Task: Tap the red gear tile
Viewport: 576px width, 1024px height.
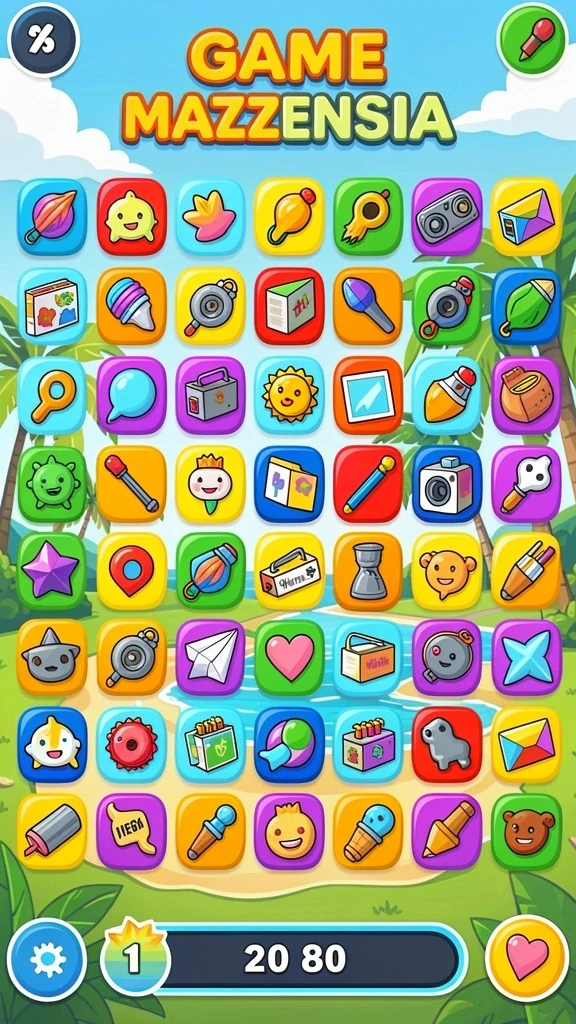Action: pyautogui.click(x=131, y=743)
